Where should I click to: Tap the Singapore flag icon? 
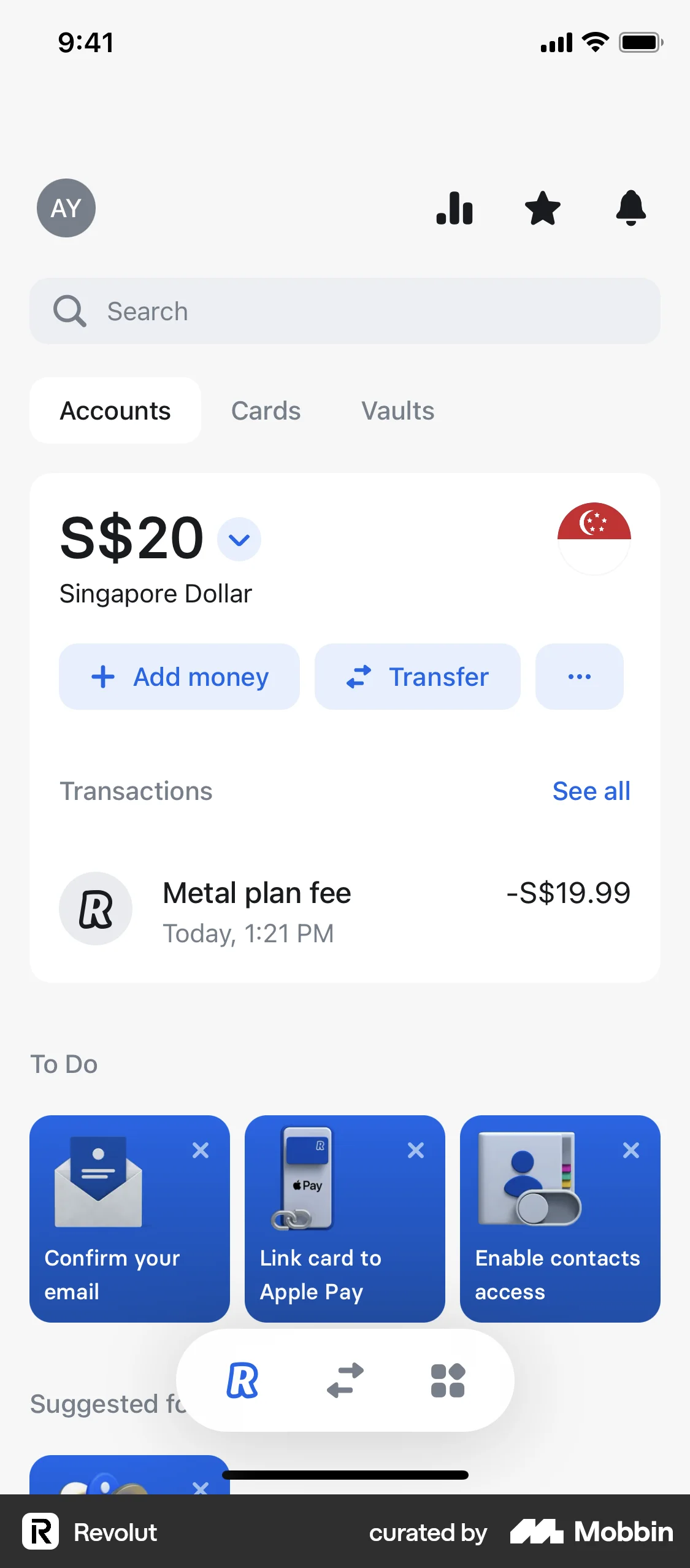tap(594, 539)
